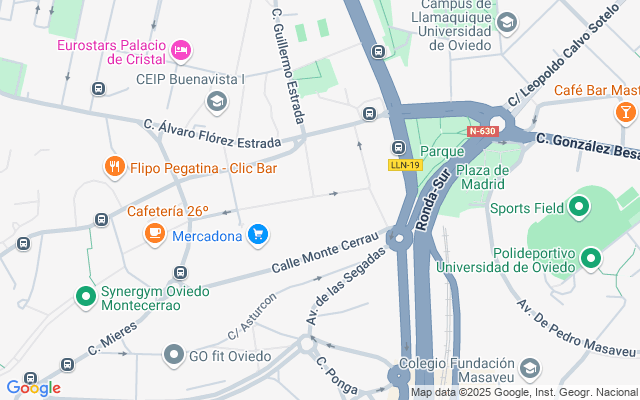Screen dimensions: 640x400
Task: Open the Cafetería 26º place marker
Action: (x=155, y=233)
